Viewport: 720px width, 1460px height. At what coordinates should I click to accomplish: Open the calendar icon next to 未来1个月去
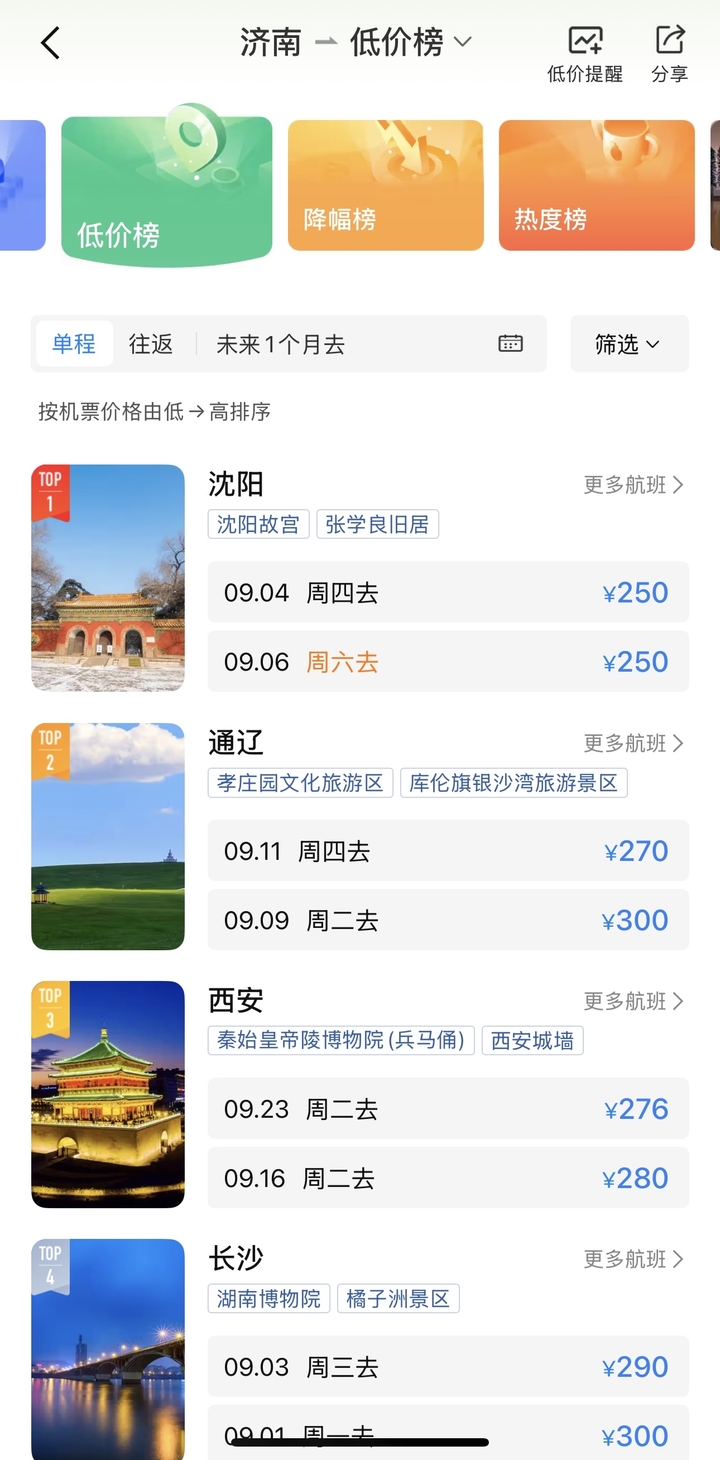[510, 343]
